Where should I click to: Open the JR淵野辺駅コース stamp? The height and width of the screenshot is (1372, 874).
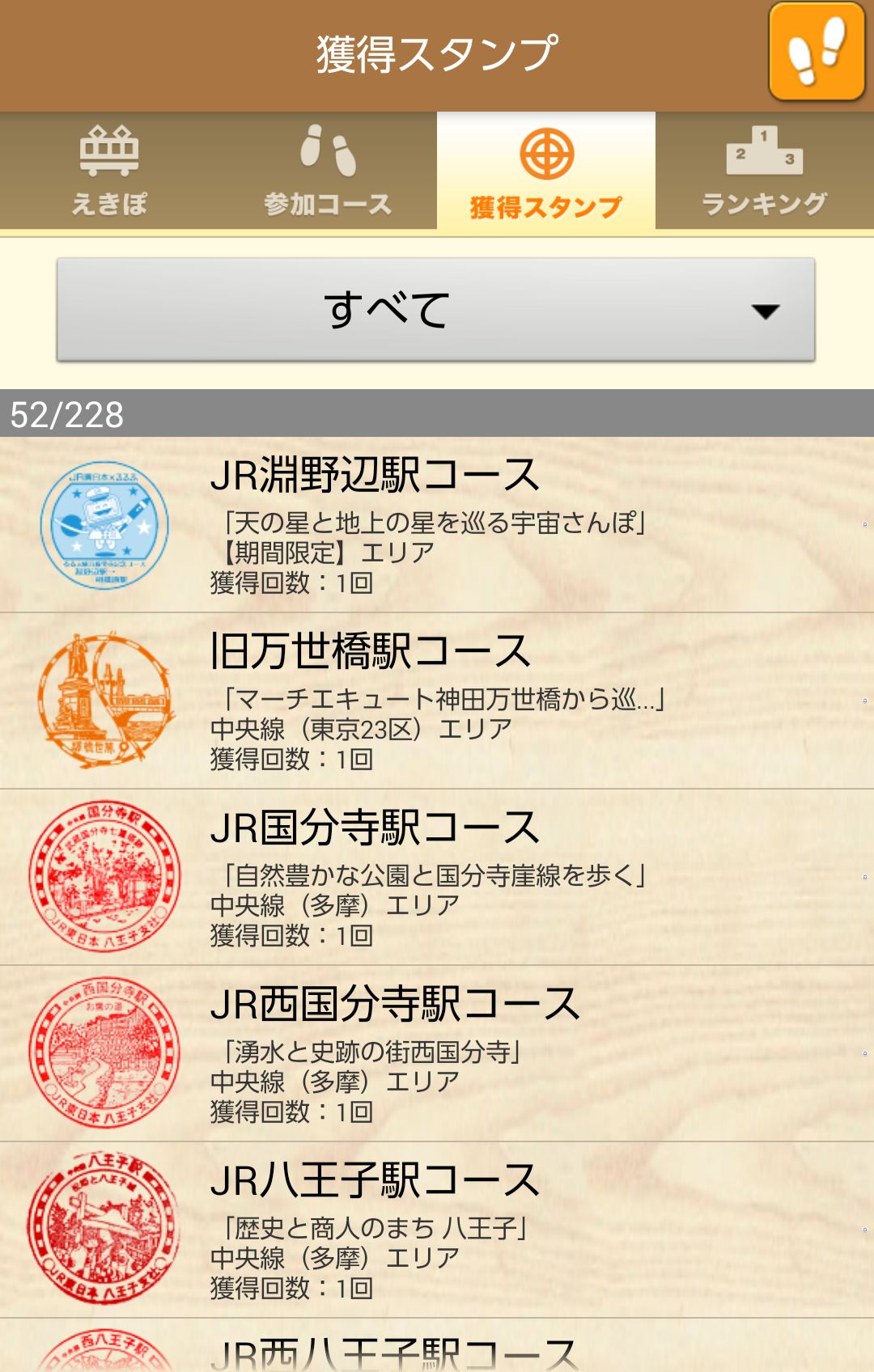(437, 525)
